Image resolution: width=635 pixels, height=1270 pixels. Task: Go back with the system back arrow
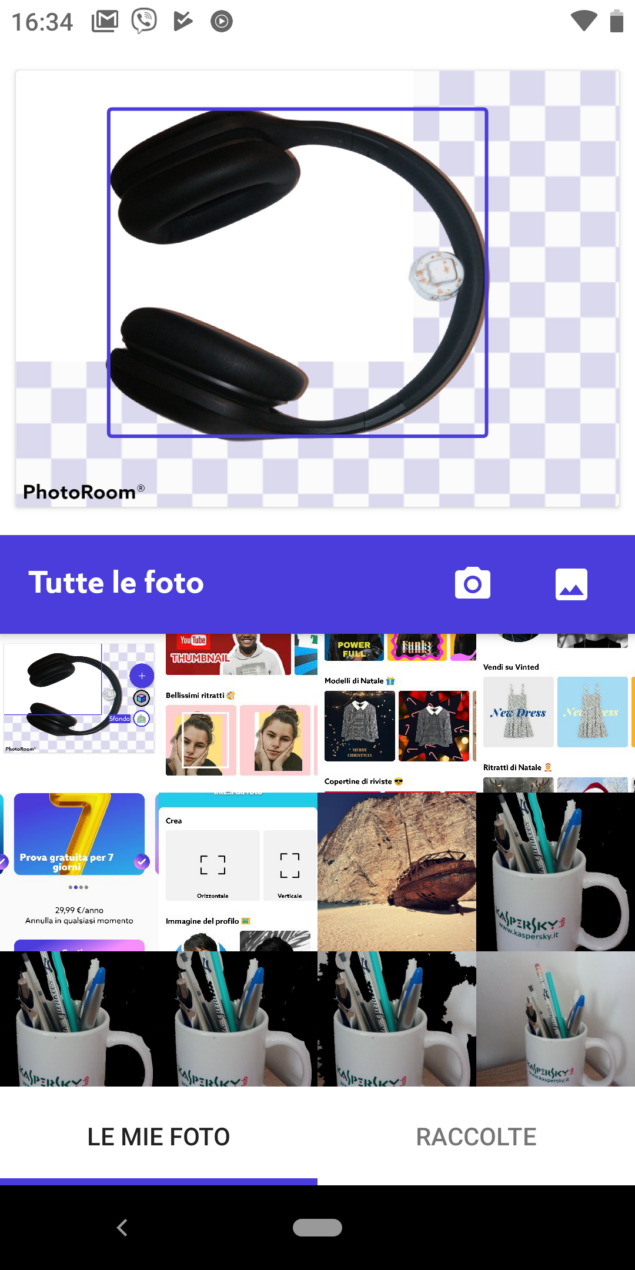pyautogui.click(x=122, y=1228)
